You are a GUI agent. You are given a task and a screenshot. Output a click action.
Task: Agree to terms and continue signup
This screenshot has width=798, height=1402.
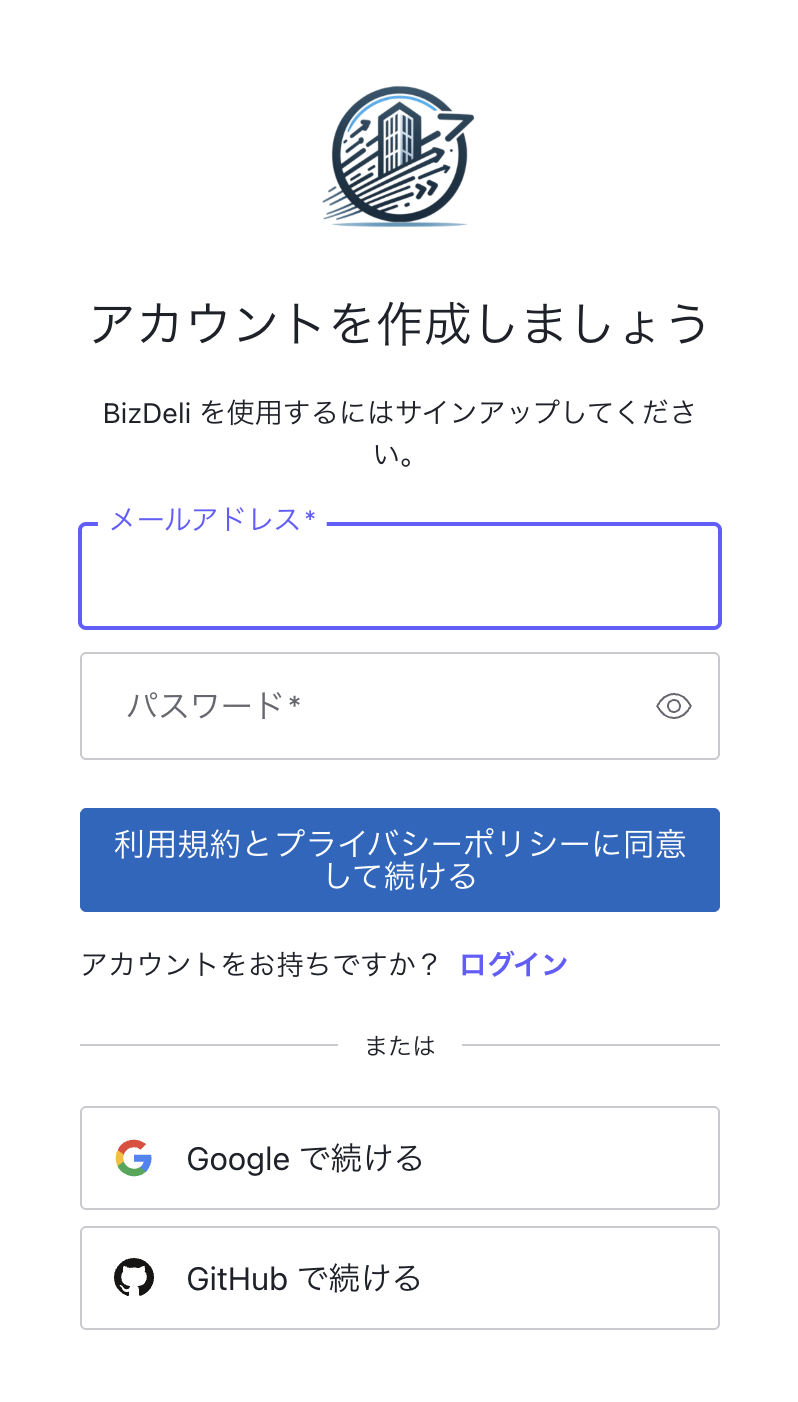click(x=399, y=860)
